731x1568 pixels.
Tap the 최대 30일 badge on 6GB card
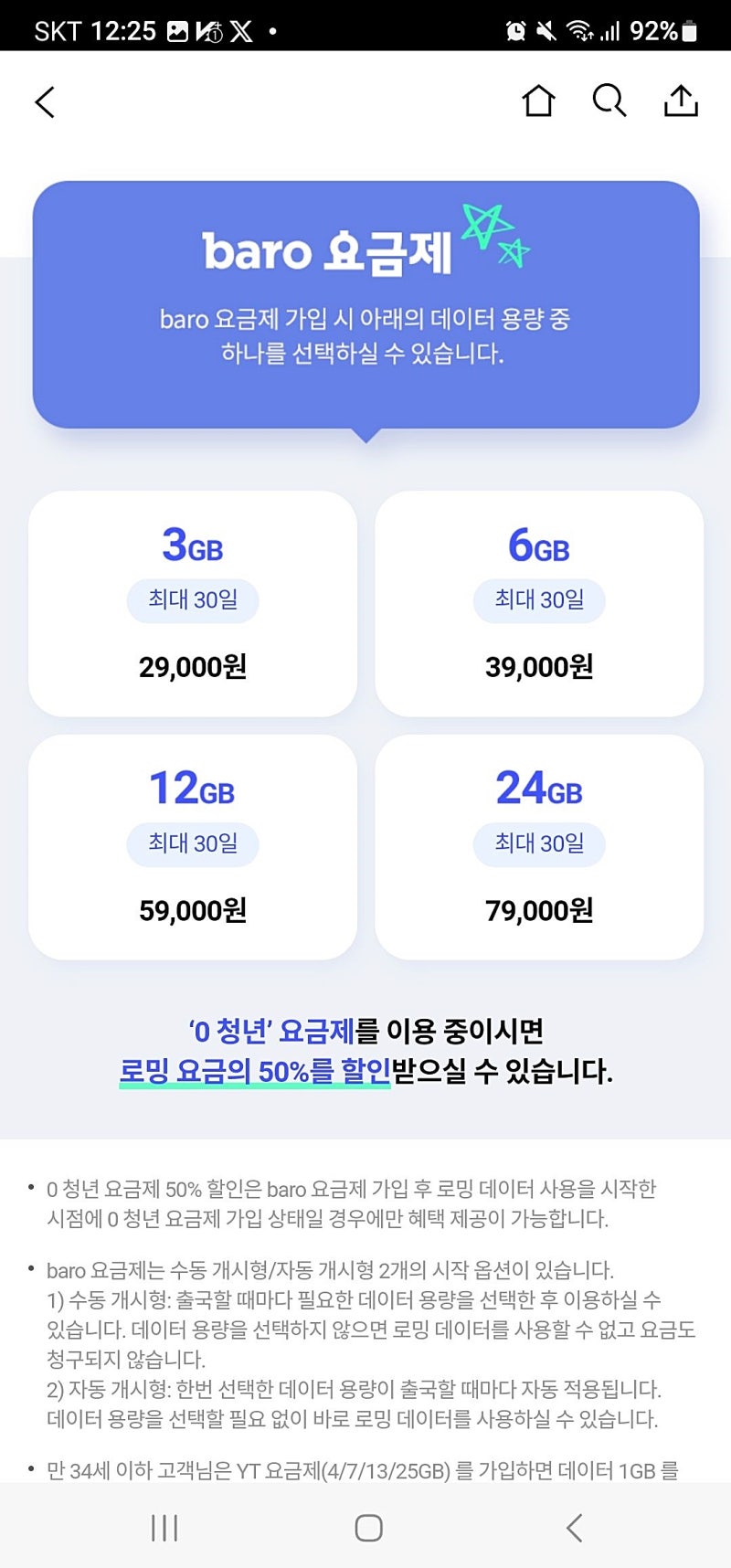click(538, 600)
